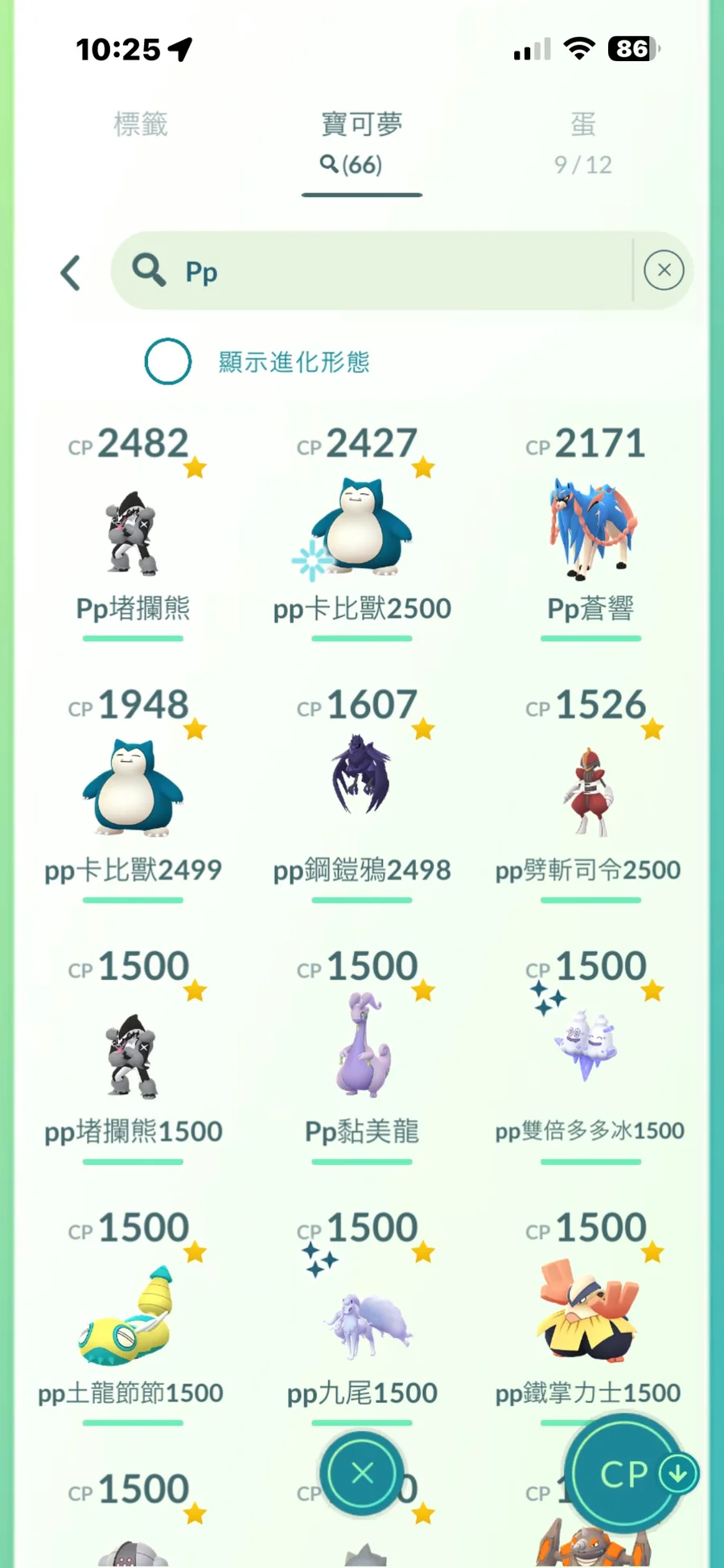The width and height of the screenshot is (724, 1568).
Task: Go back using the left arrow
Action: (x=71, y=273)
